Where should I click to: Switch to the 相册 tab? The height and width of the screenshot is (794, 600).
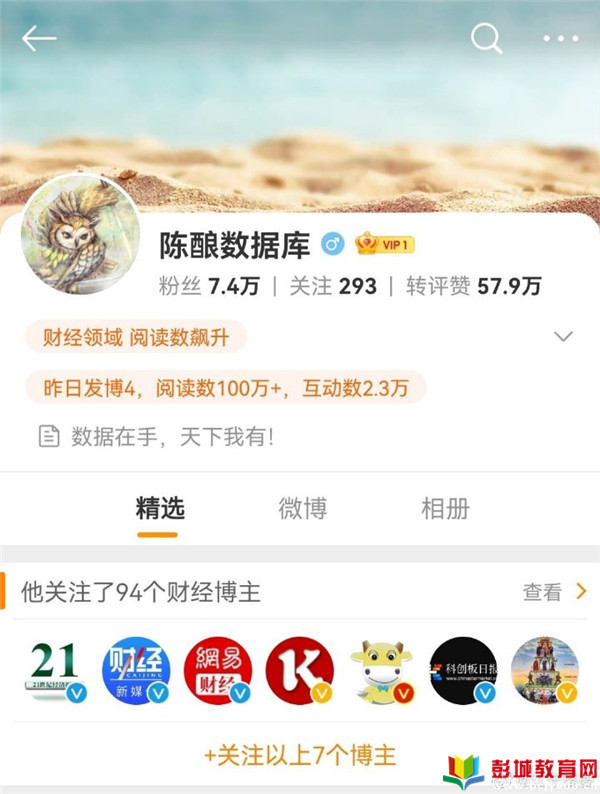pyautogui.click(x=445, y=508)
